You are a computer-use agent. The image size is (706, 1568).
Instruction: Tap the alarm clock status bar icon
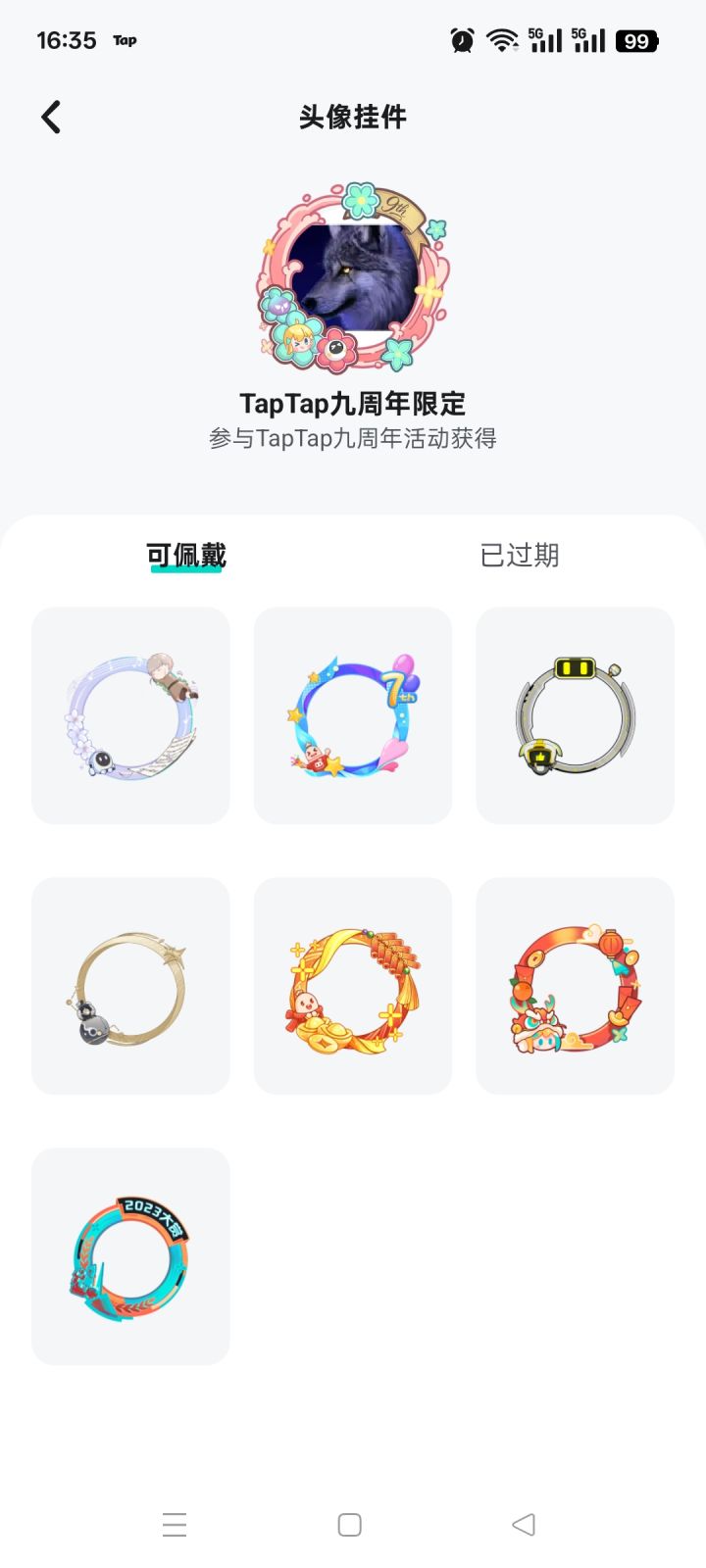click(463, 40)
